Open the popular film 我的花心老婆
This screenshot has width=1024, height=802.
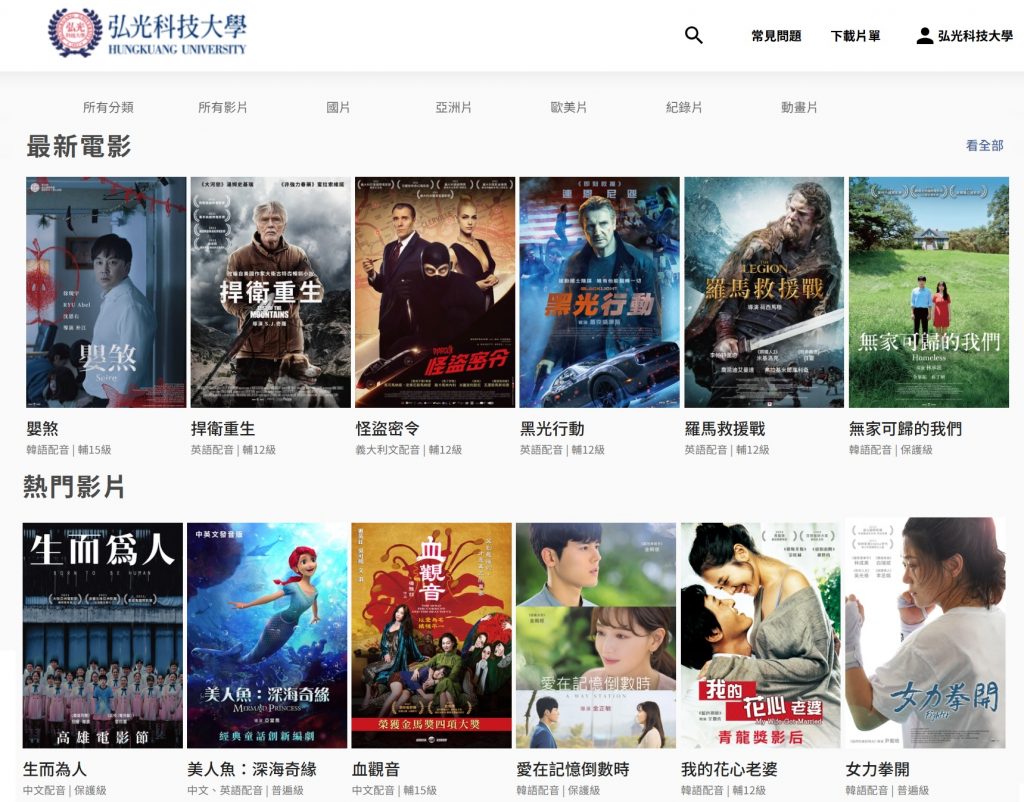pyautogui.click(x=760, y=635)
